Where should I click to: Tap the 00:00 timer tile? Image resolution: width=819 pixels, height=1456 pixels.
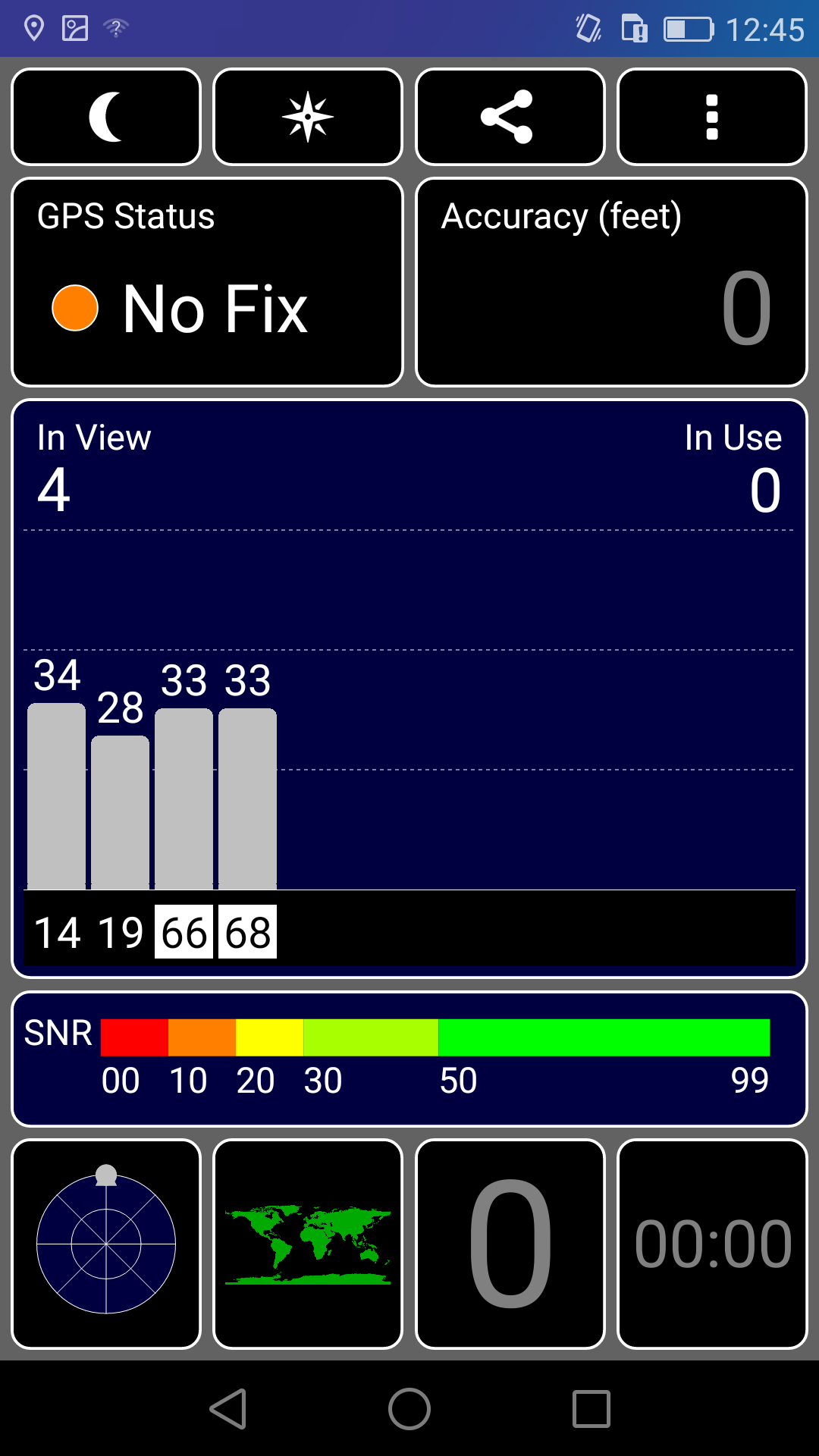click(x=712, y=1244)
